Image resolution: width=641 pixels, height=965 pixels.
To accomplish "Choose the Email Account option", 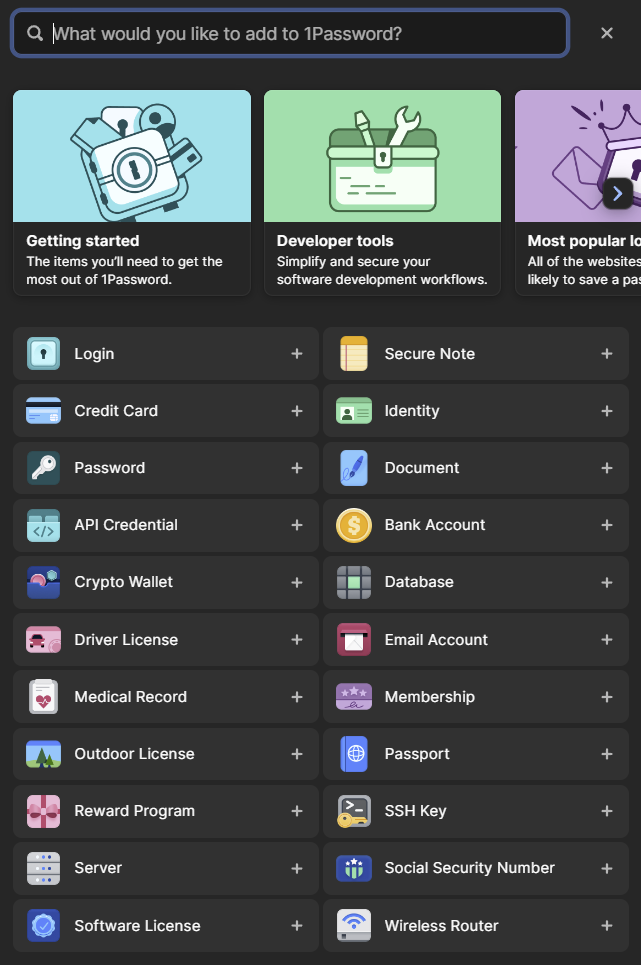I will pos(475,640).
